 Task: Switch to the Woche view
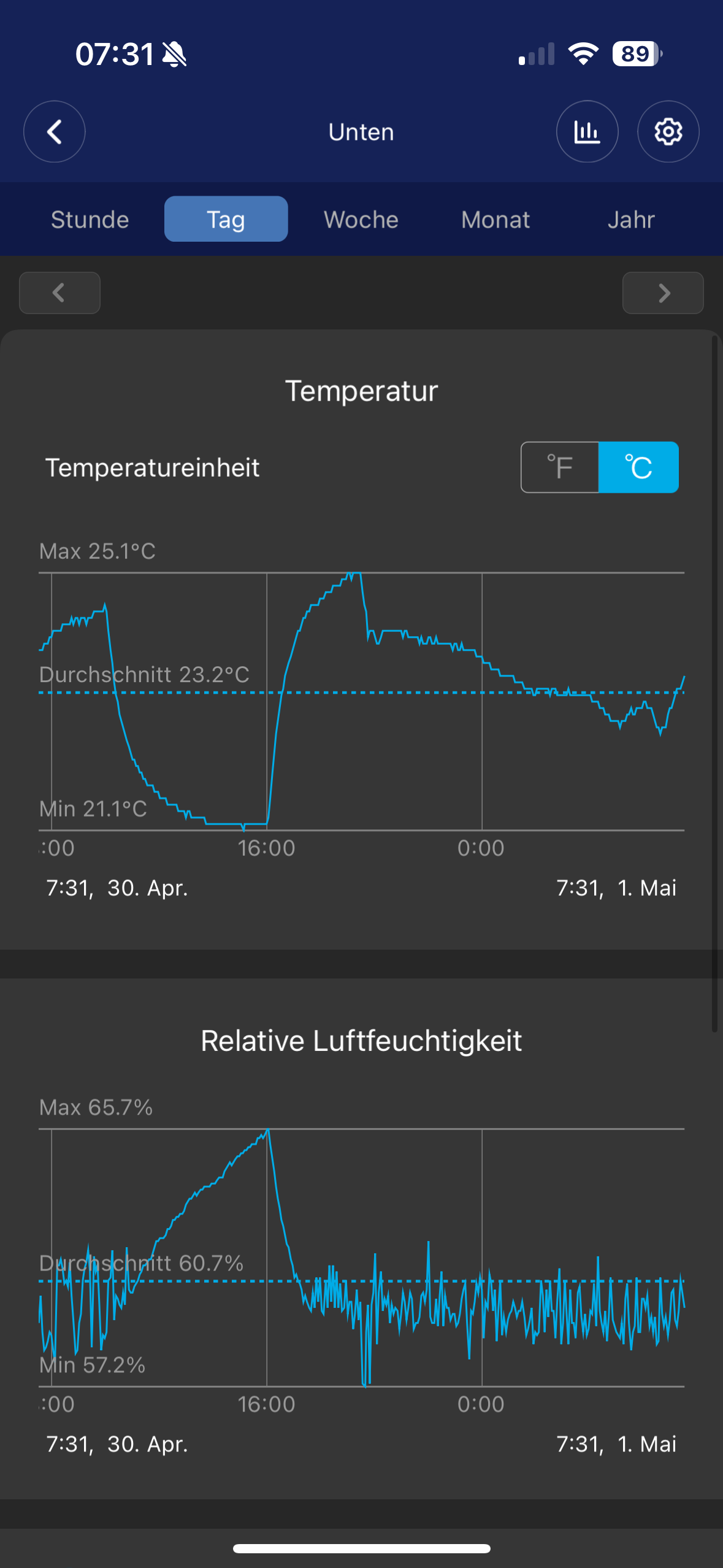pos(361,220)
